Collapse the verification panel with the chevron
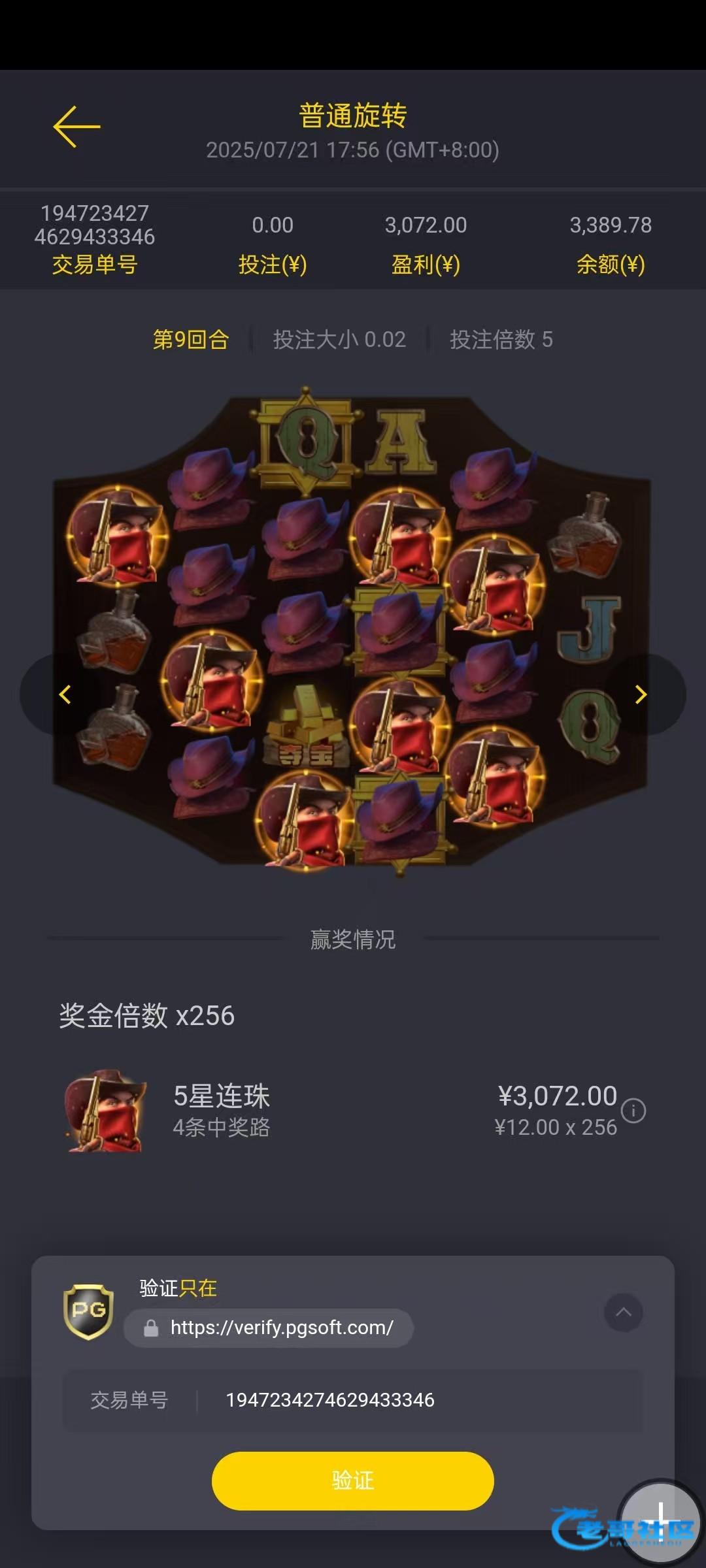The image size is (706, 1568). click(x=623, y=1312)
